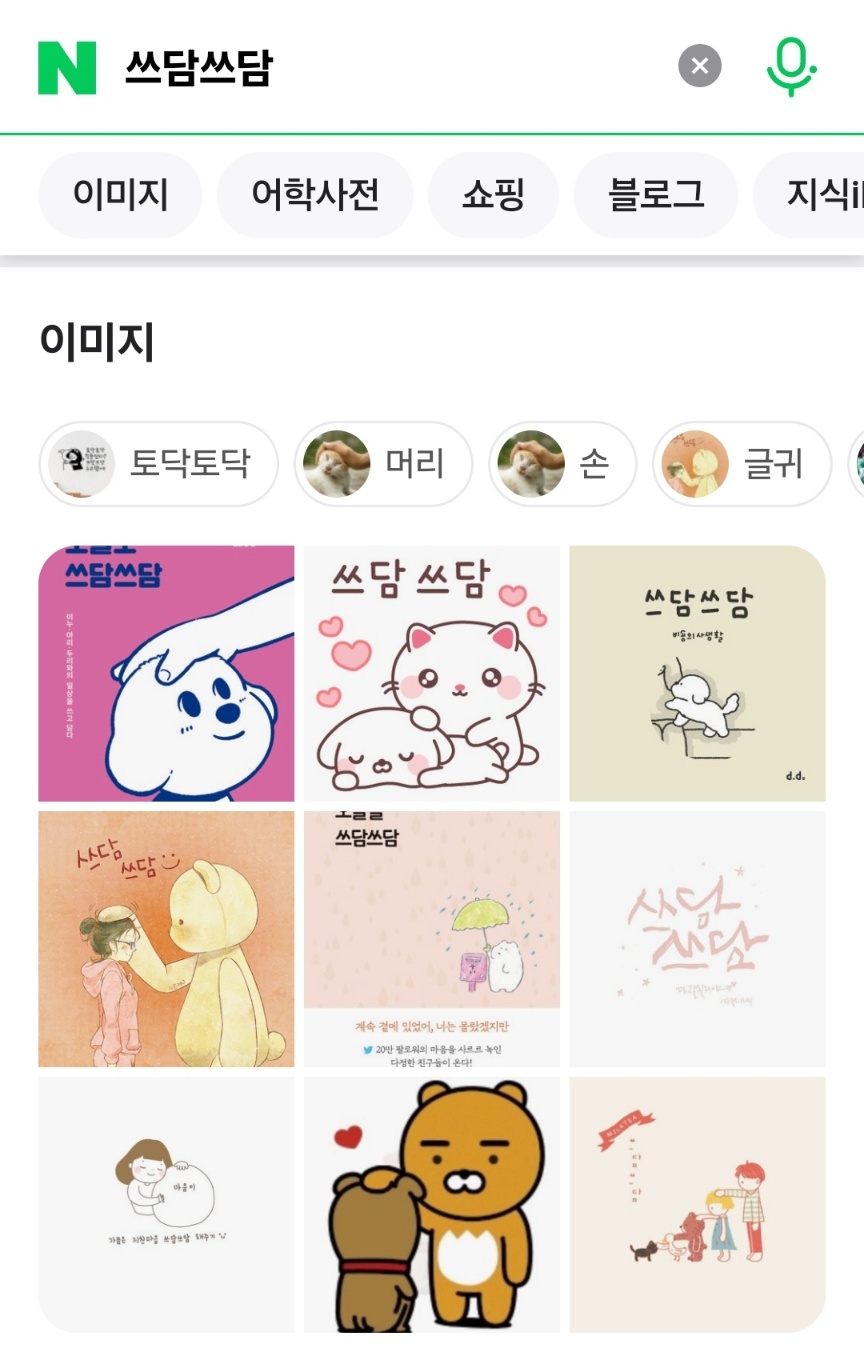
Task: Clear the search text
Action: 699,67
